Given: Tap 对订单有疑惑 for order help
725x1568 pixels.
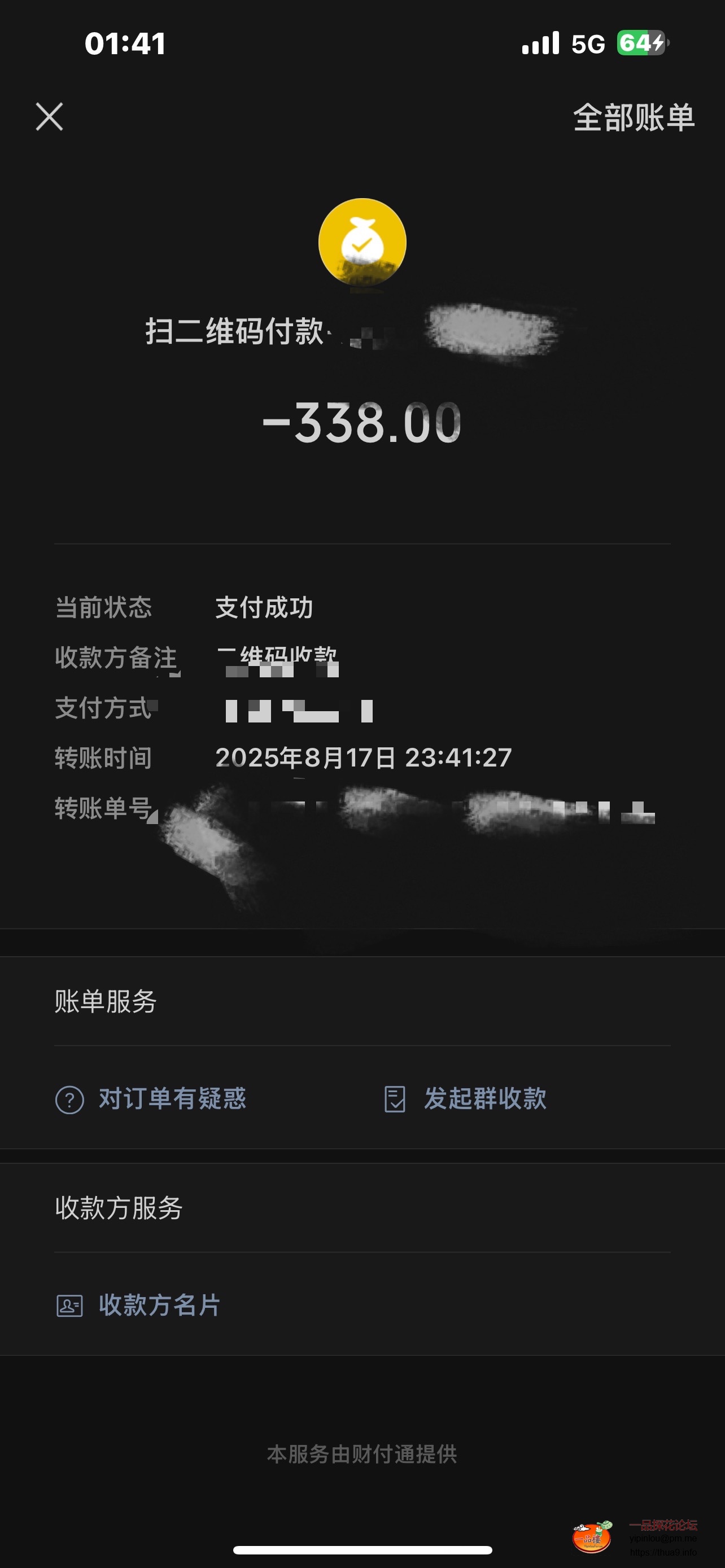Looking at the screenshot, I should click(x=151, y=1100).
